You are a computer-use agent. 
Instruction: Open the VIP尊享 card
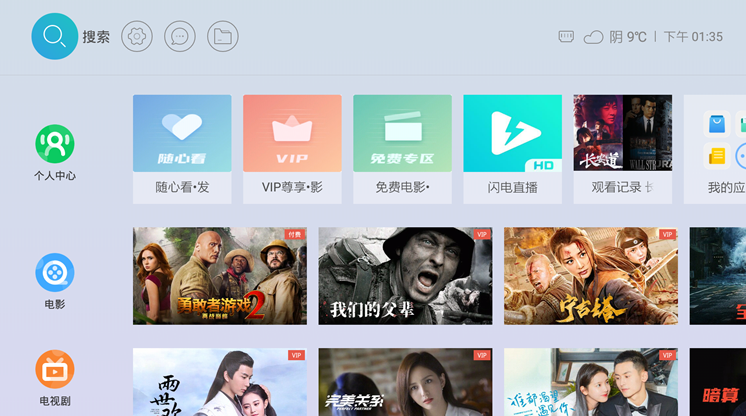pyautogui.click(x=292, y=149)
